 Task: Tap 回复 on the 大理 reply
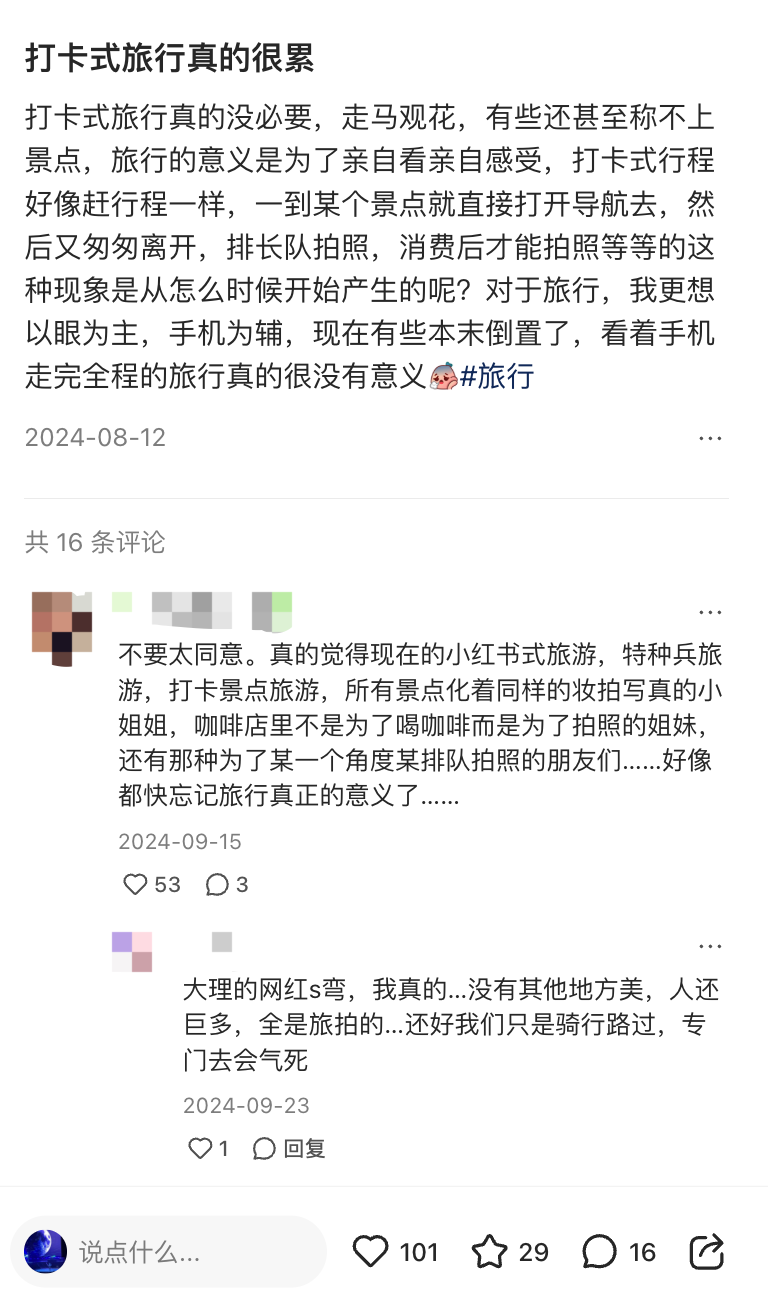pyautogui.click(x=290, y=1148)
